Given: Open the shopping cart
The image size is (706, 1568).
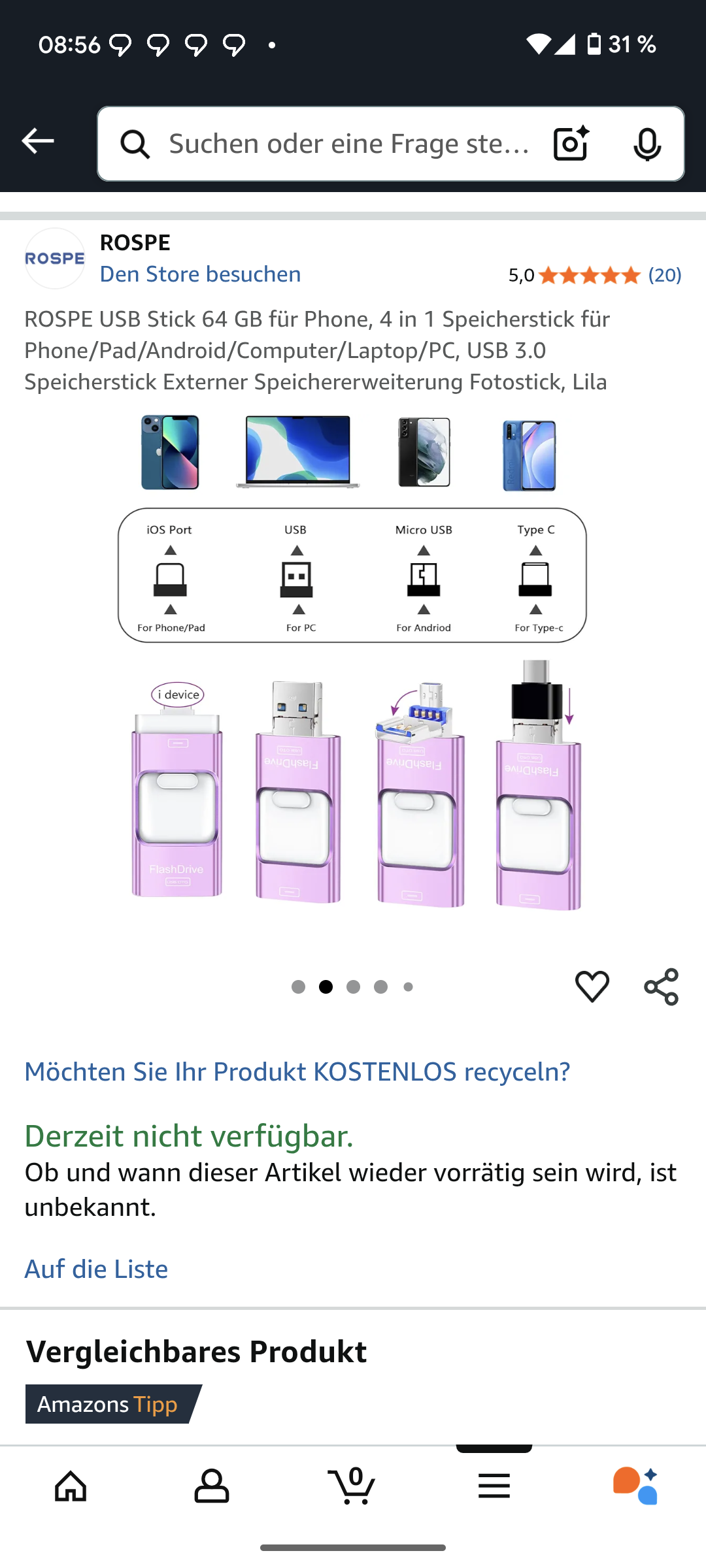Looking at the screenshot, I should click(353, 1486).
